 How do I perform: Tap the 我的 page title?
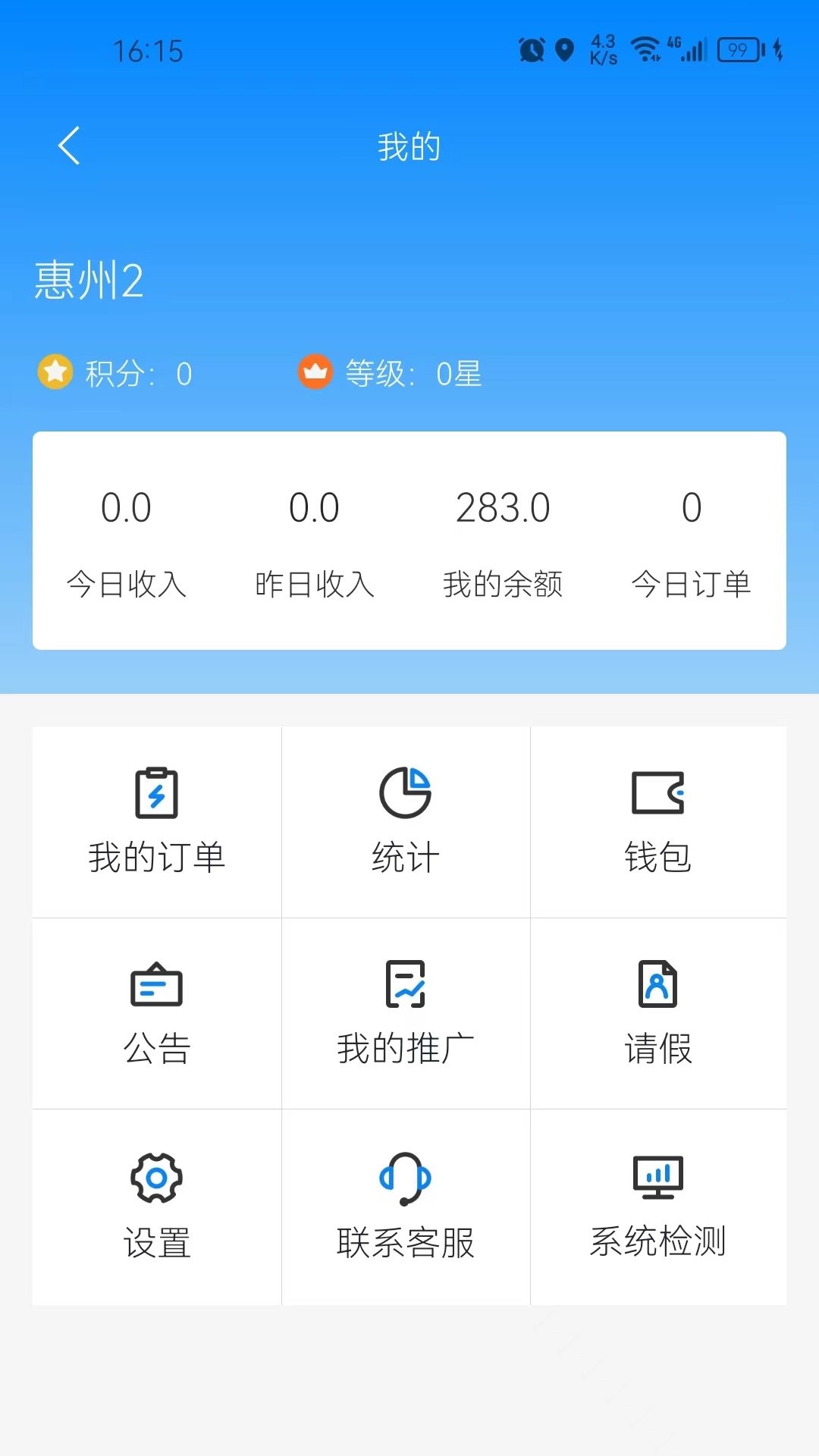(409, 146)
